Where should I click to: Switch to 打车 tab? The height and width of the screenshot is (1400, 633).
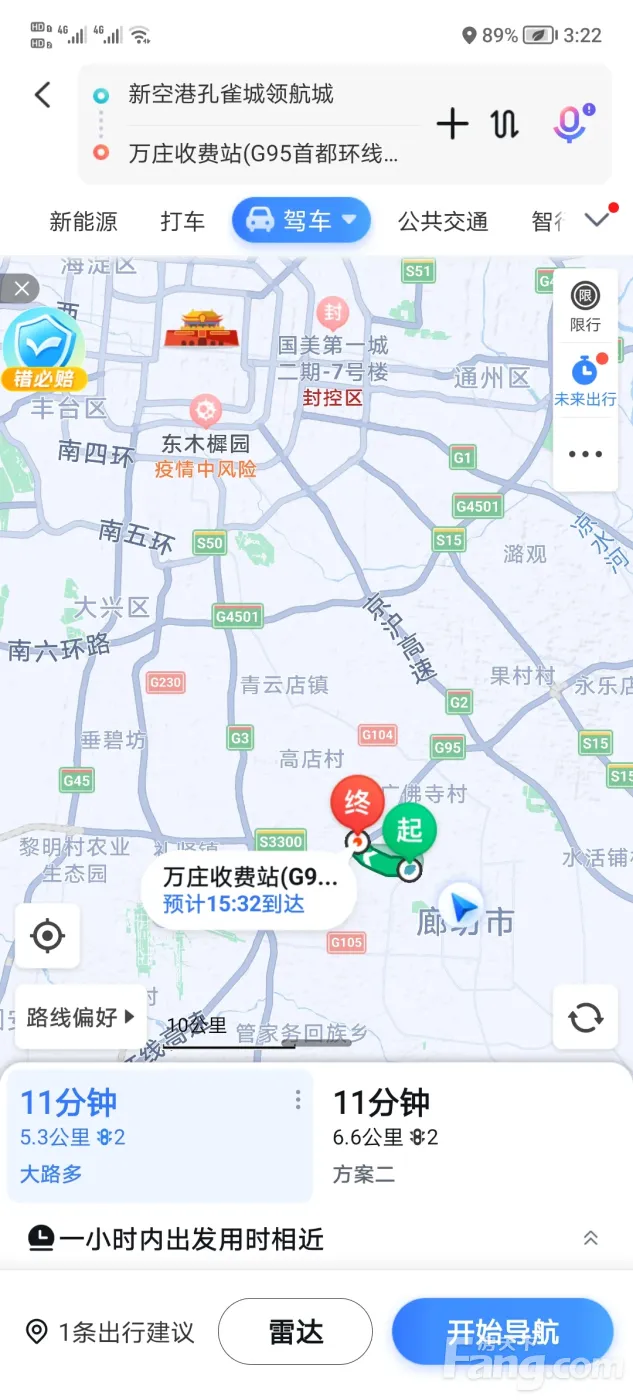pos(182,221)
